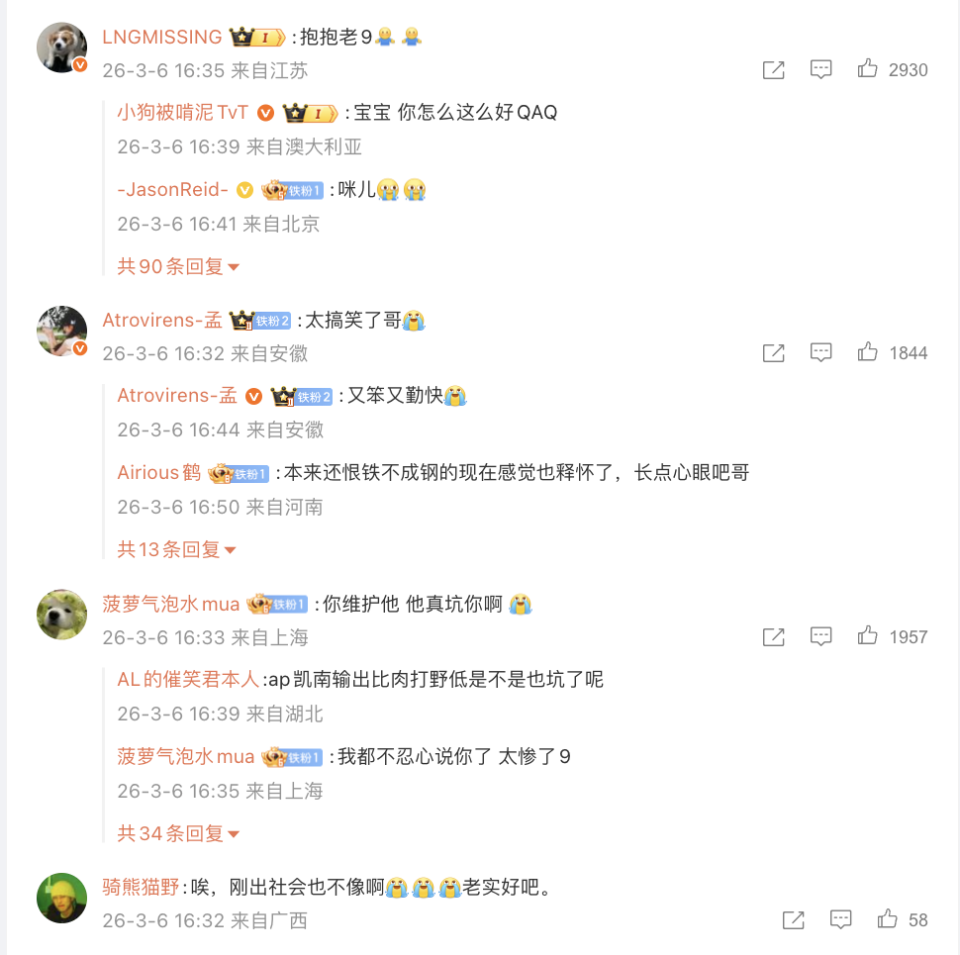
Task: Share 骑熊猫野's comment
Action: [x=793, y=919]
